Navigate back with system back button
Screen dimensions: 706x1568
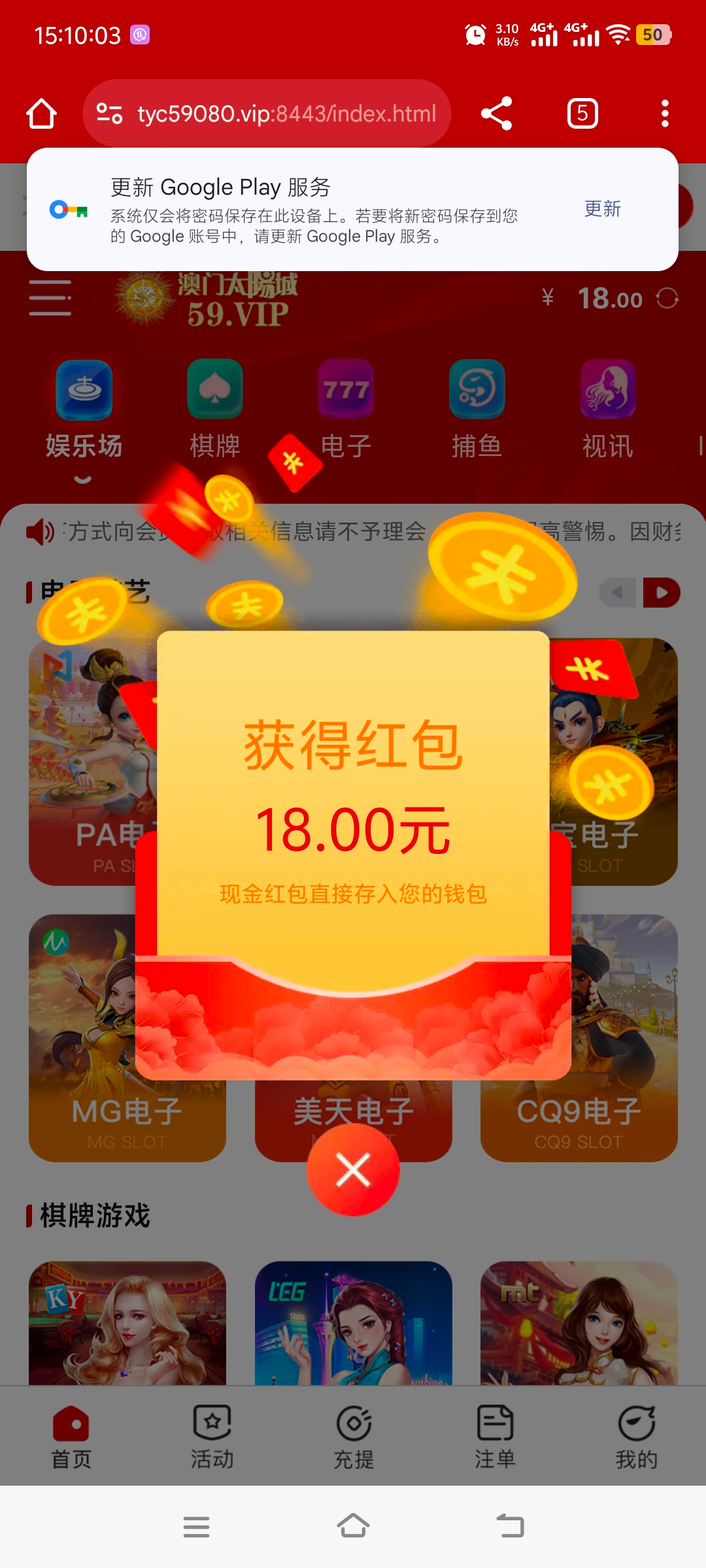[x=511, y=1526]
